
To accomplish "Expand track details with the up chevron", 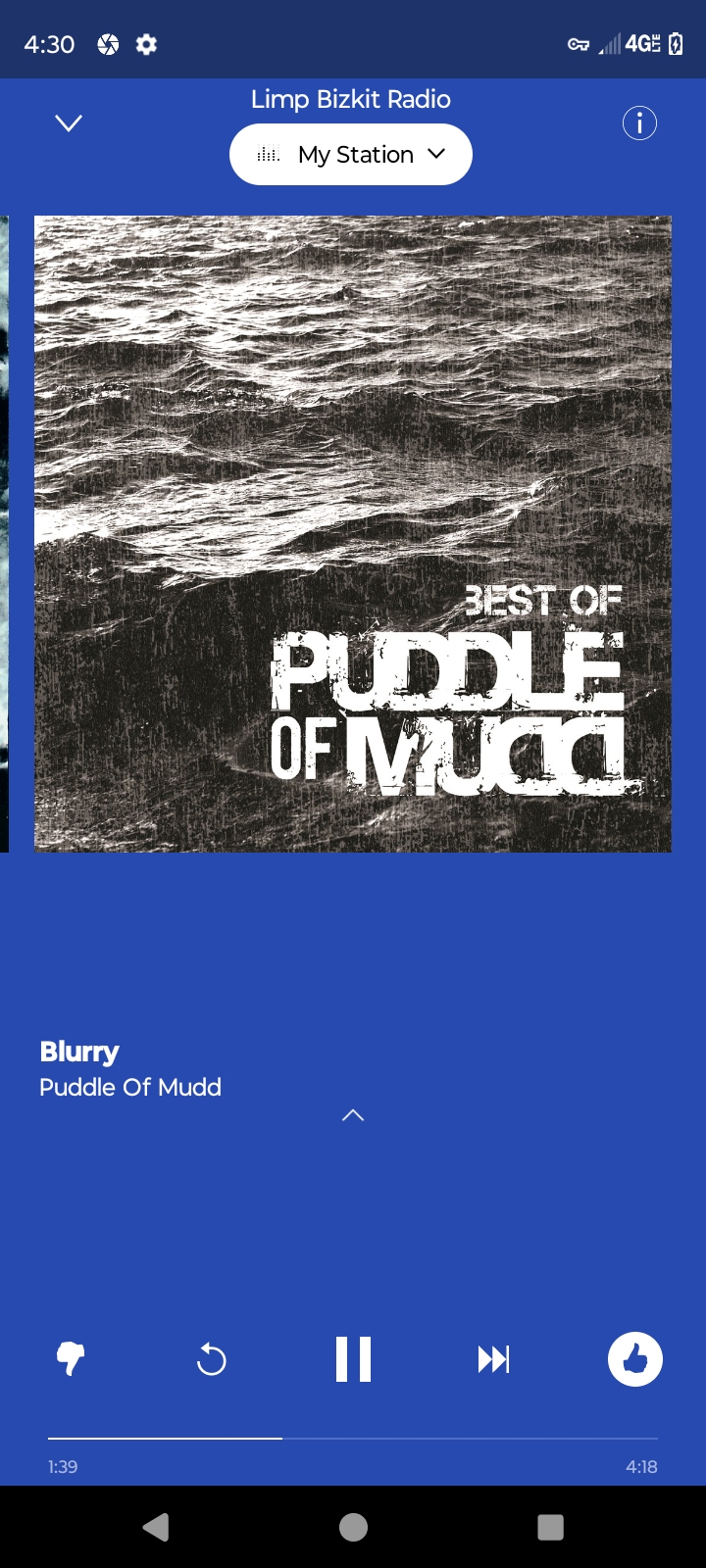I will (353, 1115).
